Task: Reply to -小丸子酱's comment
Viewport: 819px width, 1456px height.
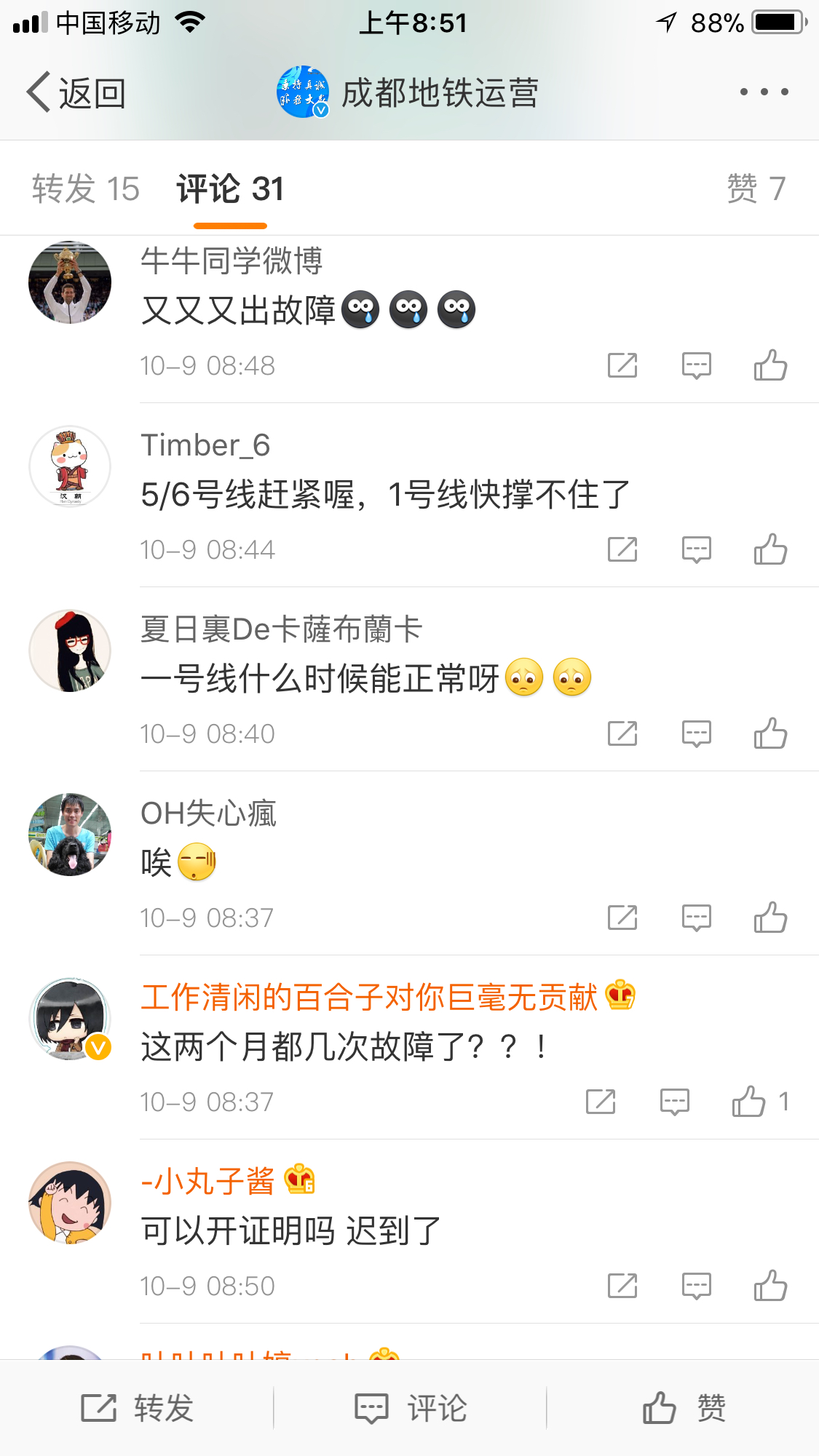Action: pyautogui.click(x=696, y=1286)
